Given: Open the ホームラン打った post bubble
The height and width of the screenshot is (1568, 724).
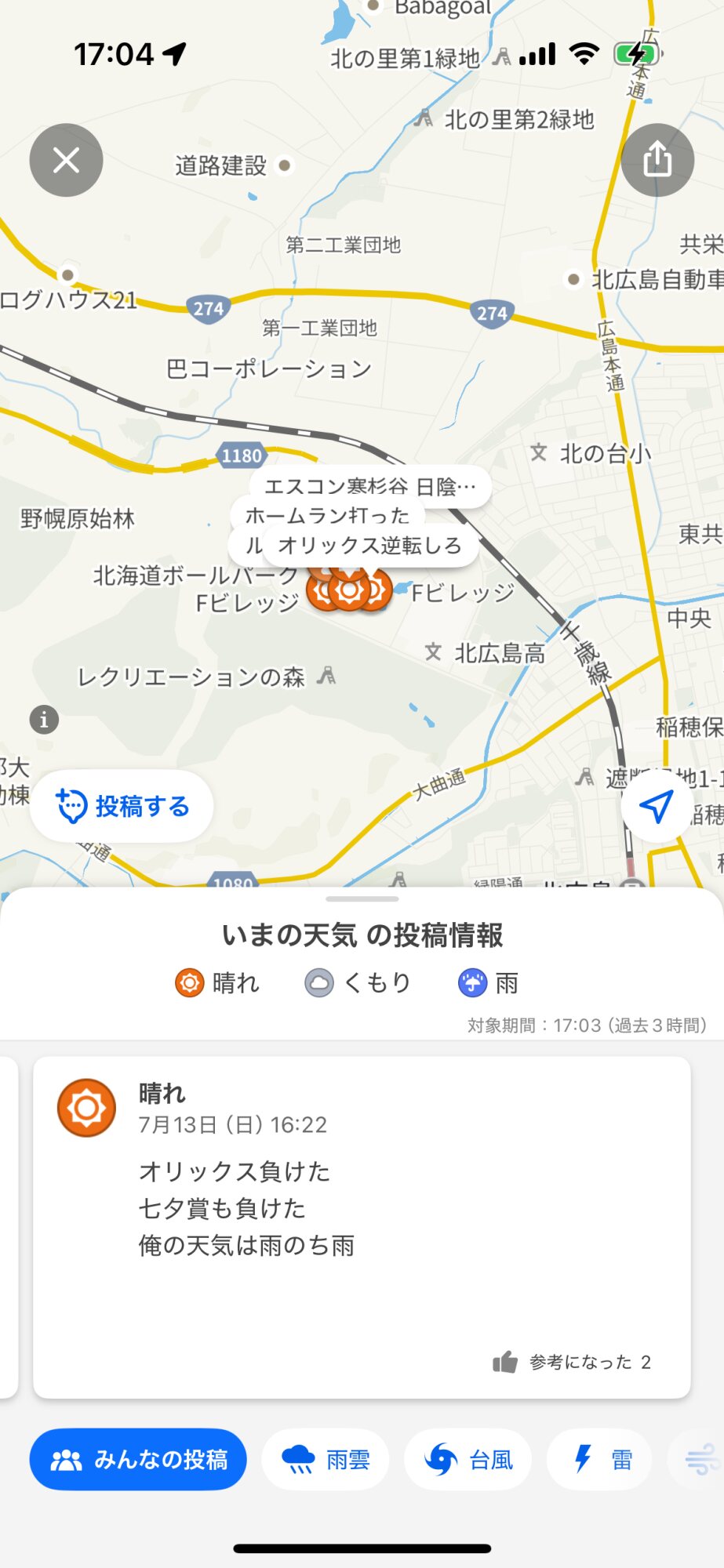Looking at the screenshot, I should click(x=327, y=515).
